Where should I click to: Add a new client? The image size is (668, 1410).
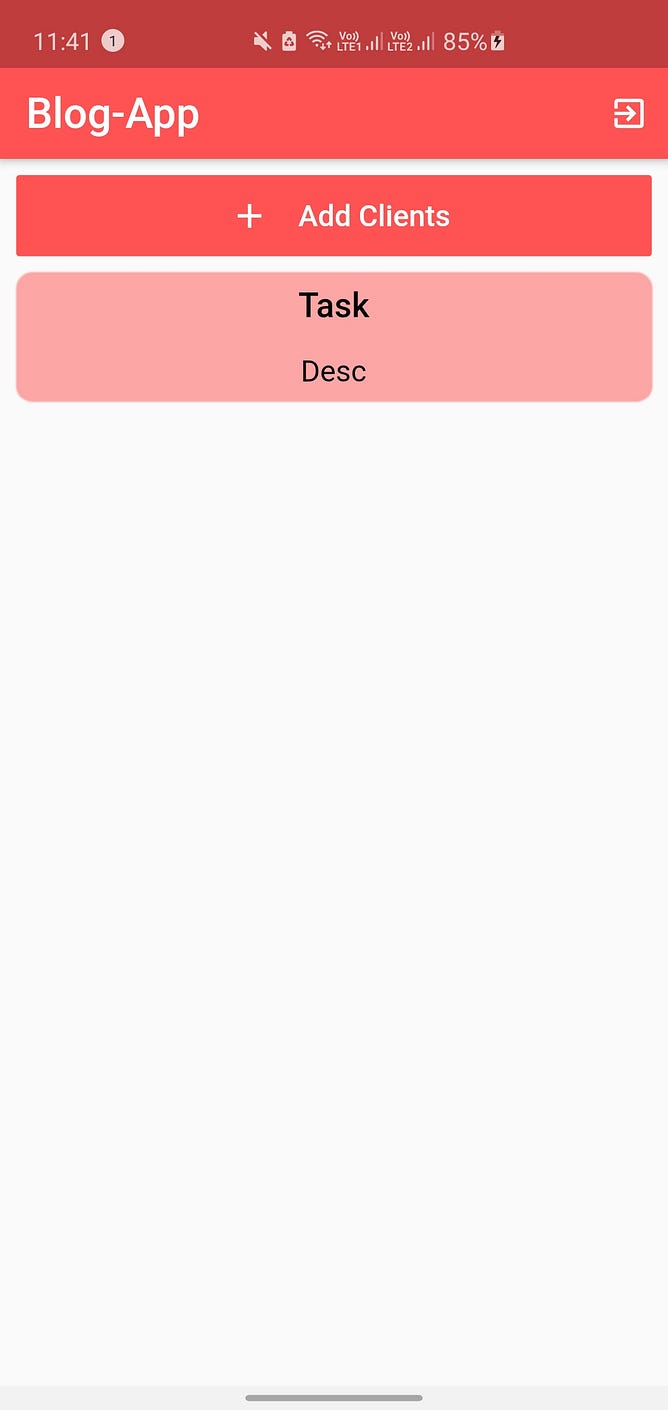[x=334, y=216]
